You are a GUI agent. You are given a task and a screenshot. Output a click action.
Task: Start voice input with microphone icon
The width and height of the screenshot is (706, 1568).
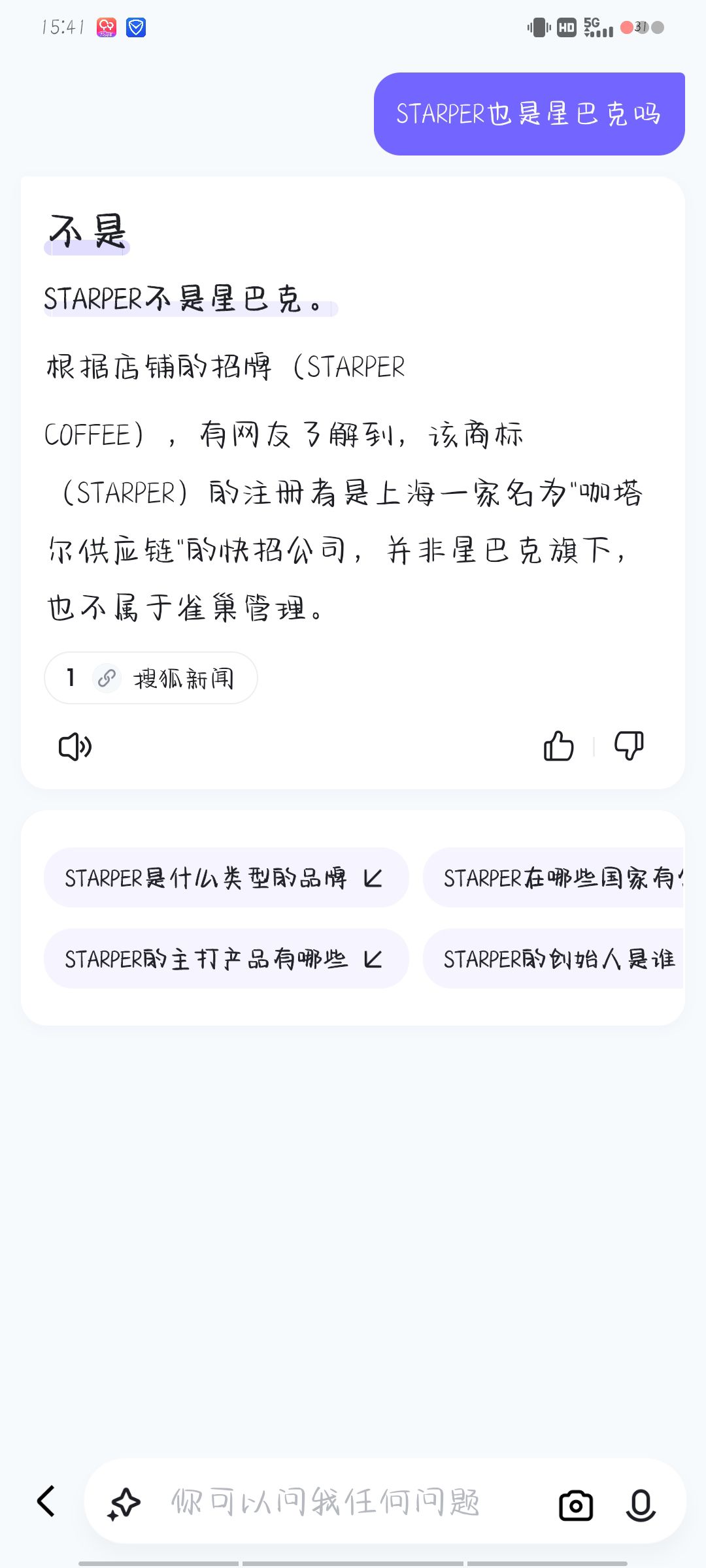click(641, 1505)
